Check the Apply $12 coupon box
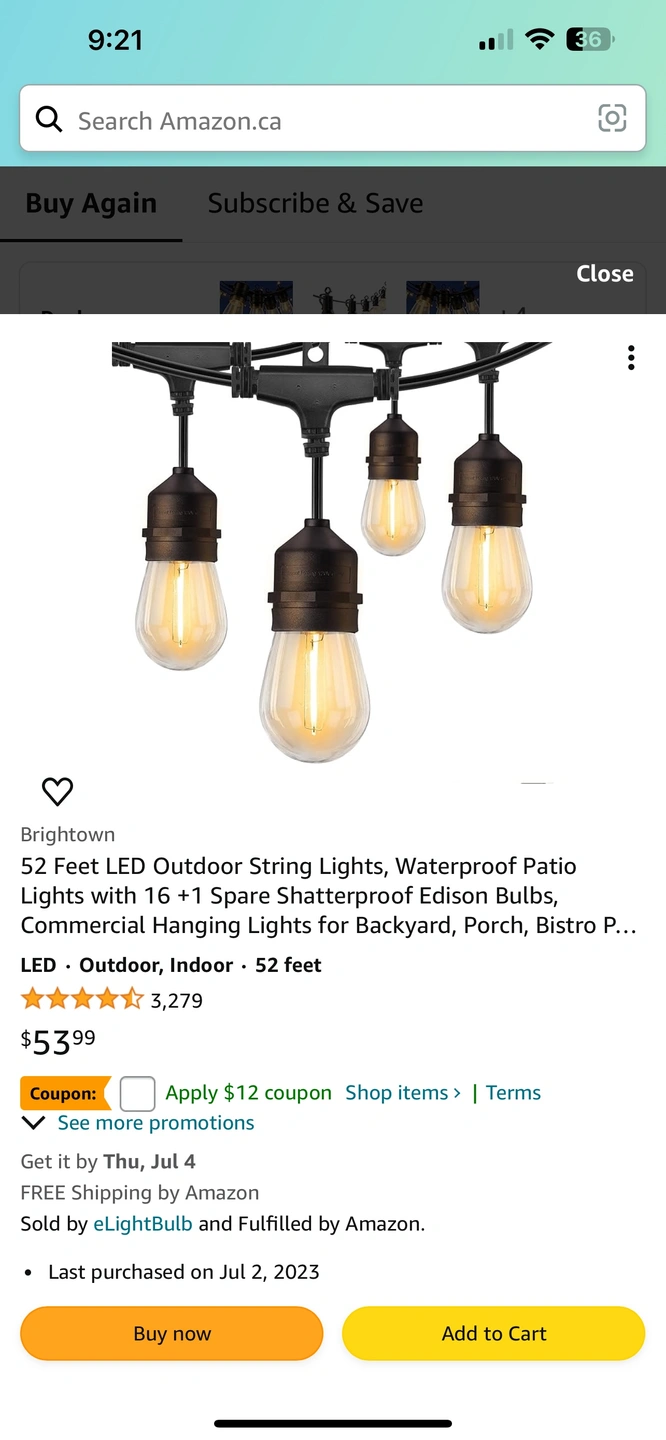This screenshot has width=666, height=1440. point(138,1094)
